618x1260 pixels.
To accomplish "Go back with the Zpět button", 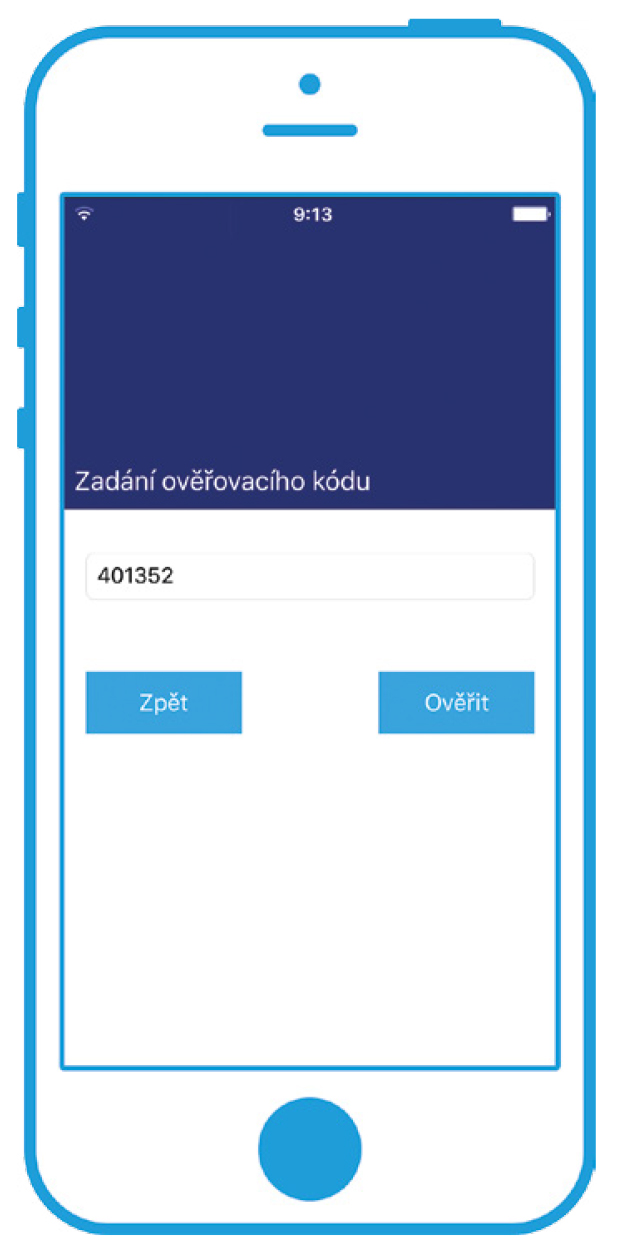I will point(164,702).
